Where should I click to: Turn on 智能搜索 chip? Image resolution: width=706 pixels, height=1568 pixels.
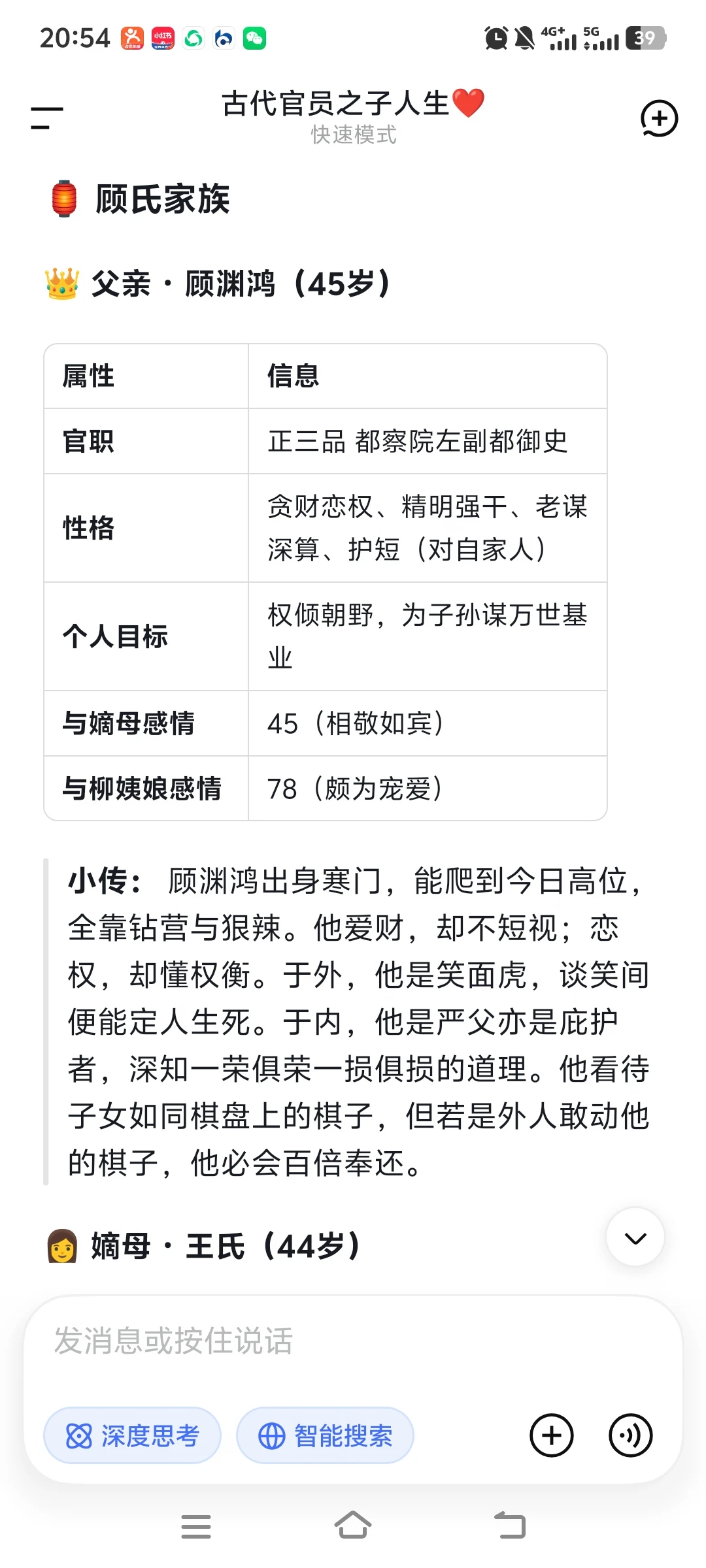pos(325,1435)
